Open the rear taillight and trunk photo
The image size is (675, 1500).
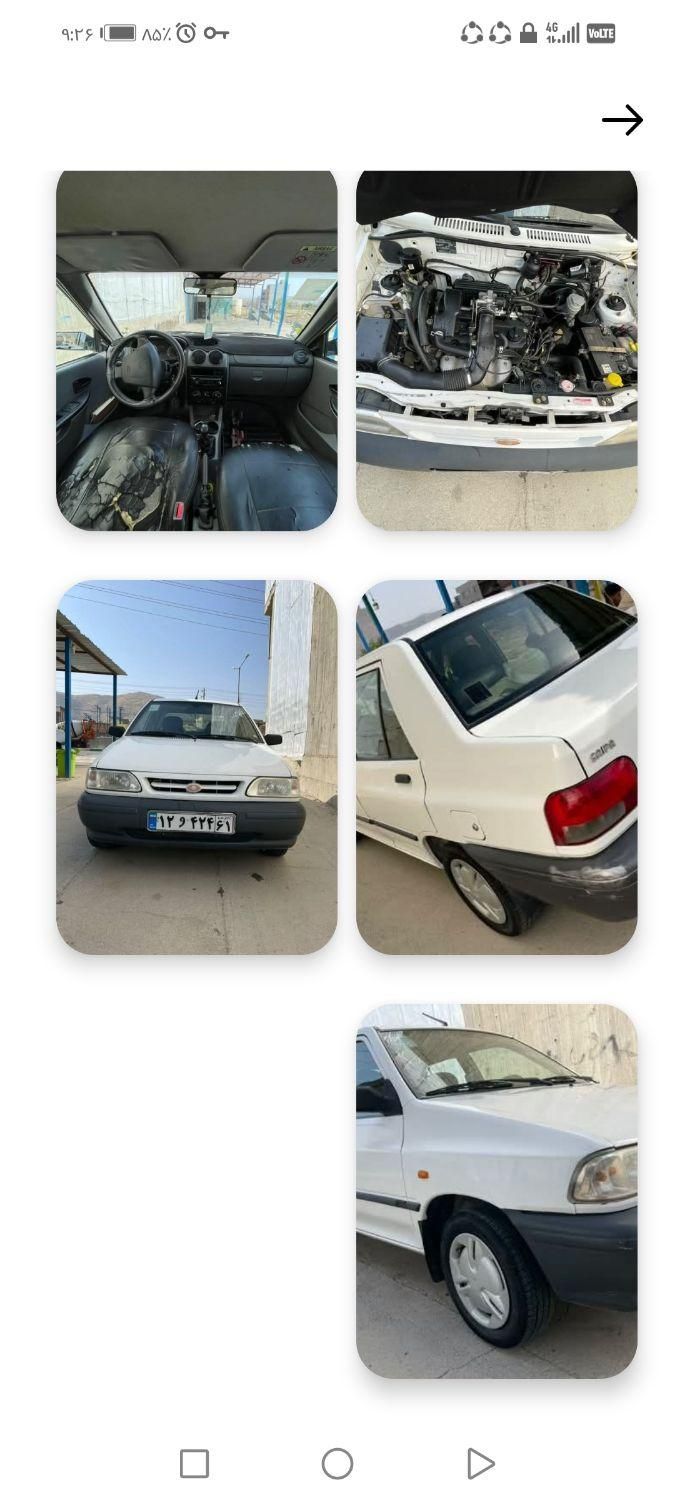pos(496,767)
